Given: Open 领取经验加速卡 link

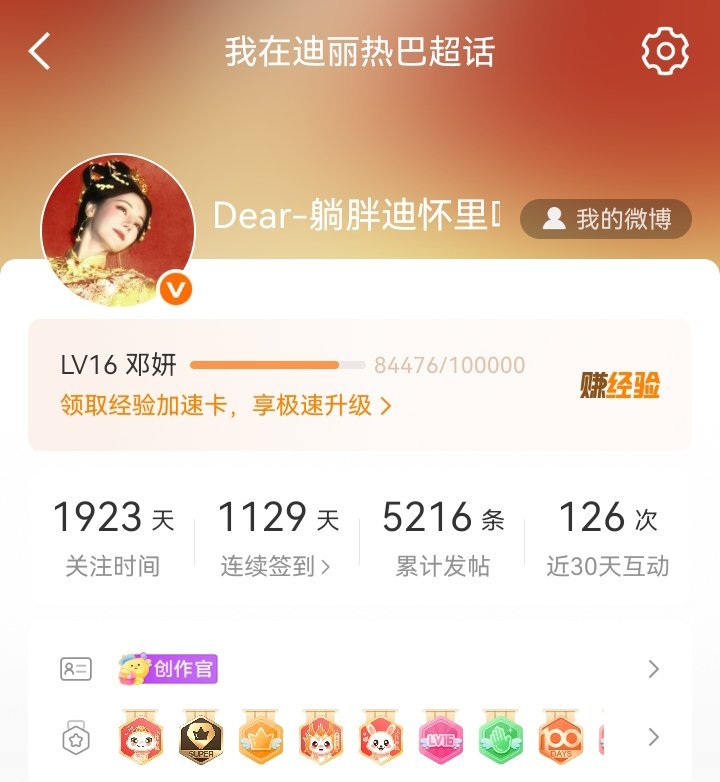Looking at the screenshot, I should click(x=225, y=405).
